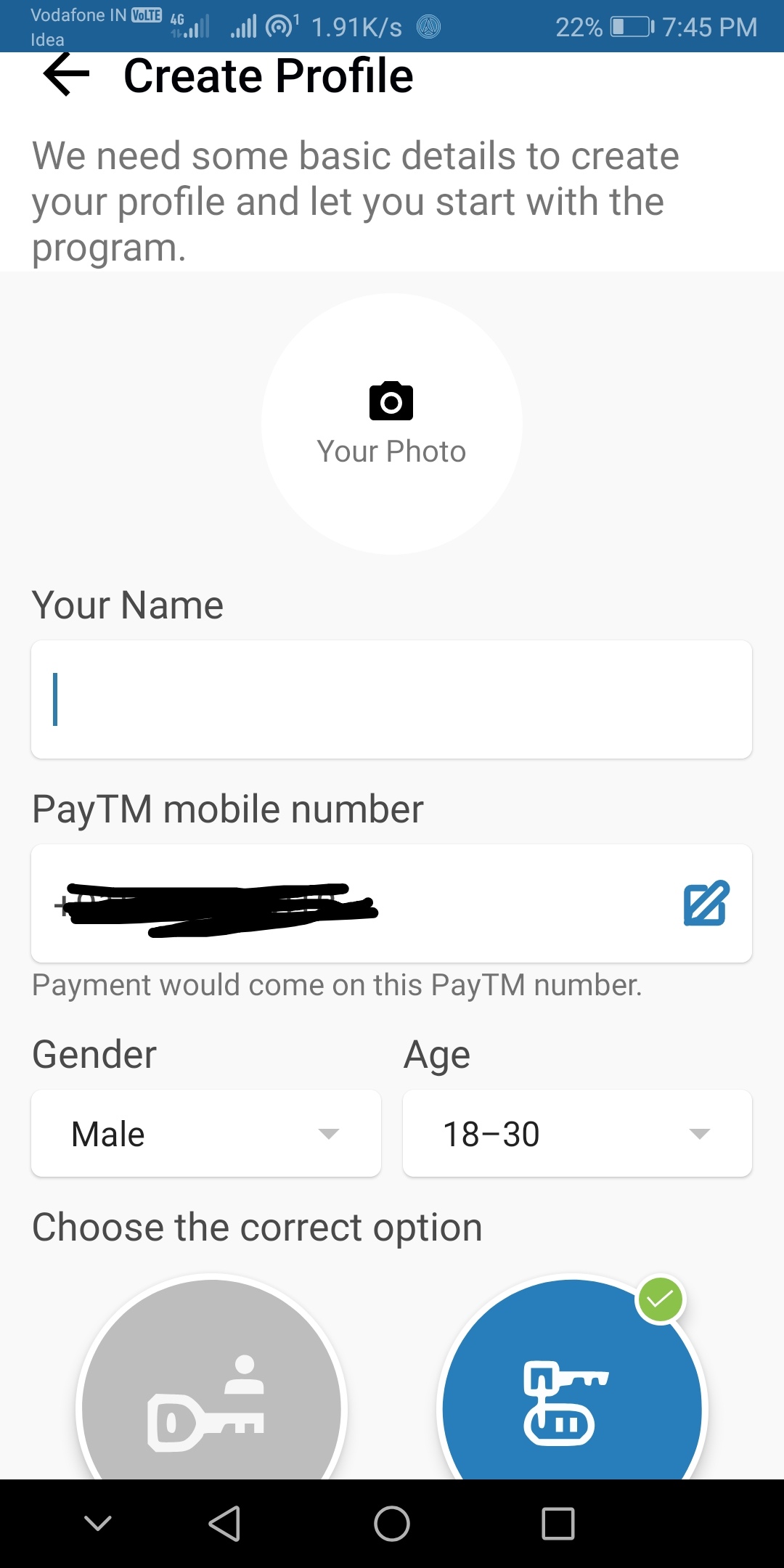Tap the system home button

click(392, 1523)
